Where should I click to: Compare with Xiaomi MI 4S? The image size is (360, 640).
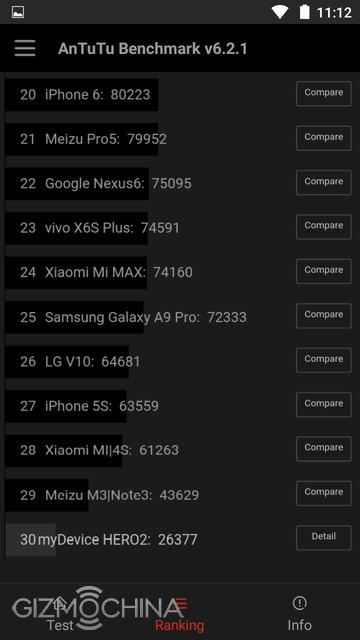click(x=324, y=449)
